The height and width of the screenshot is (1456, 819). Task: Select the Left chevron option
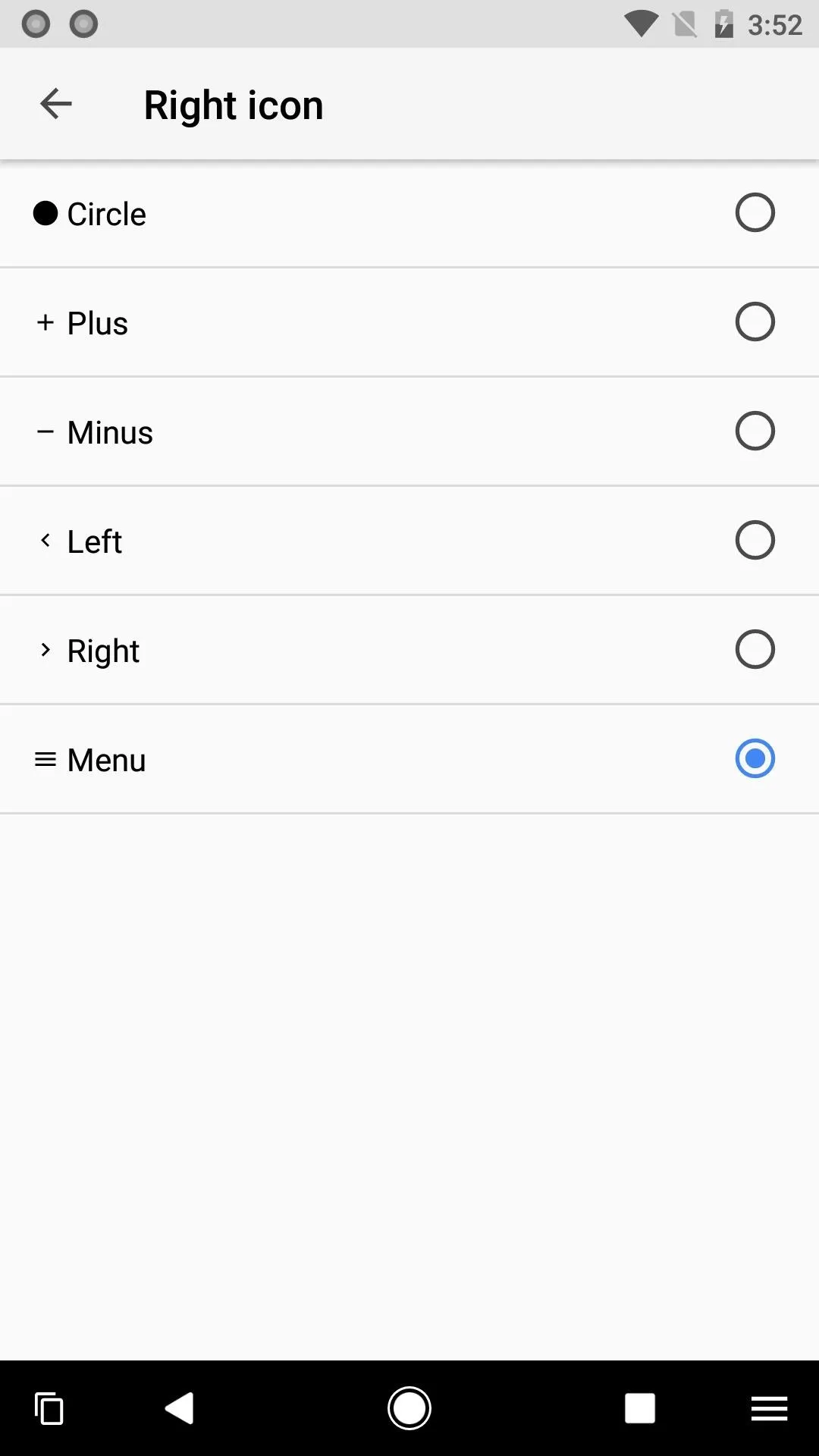pyautogui.click(x=755, y=540)
